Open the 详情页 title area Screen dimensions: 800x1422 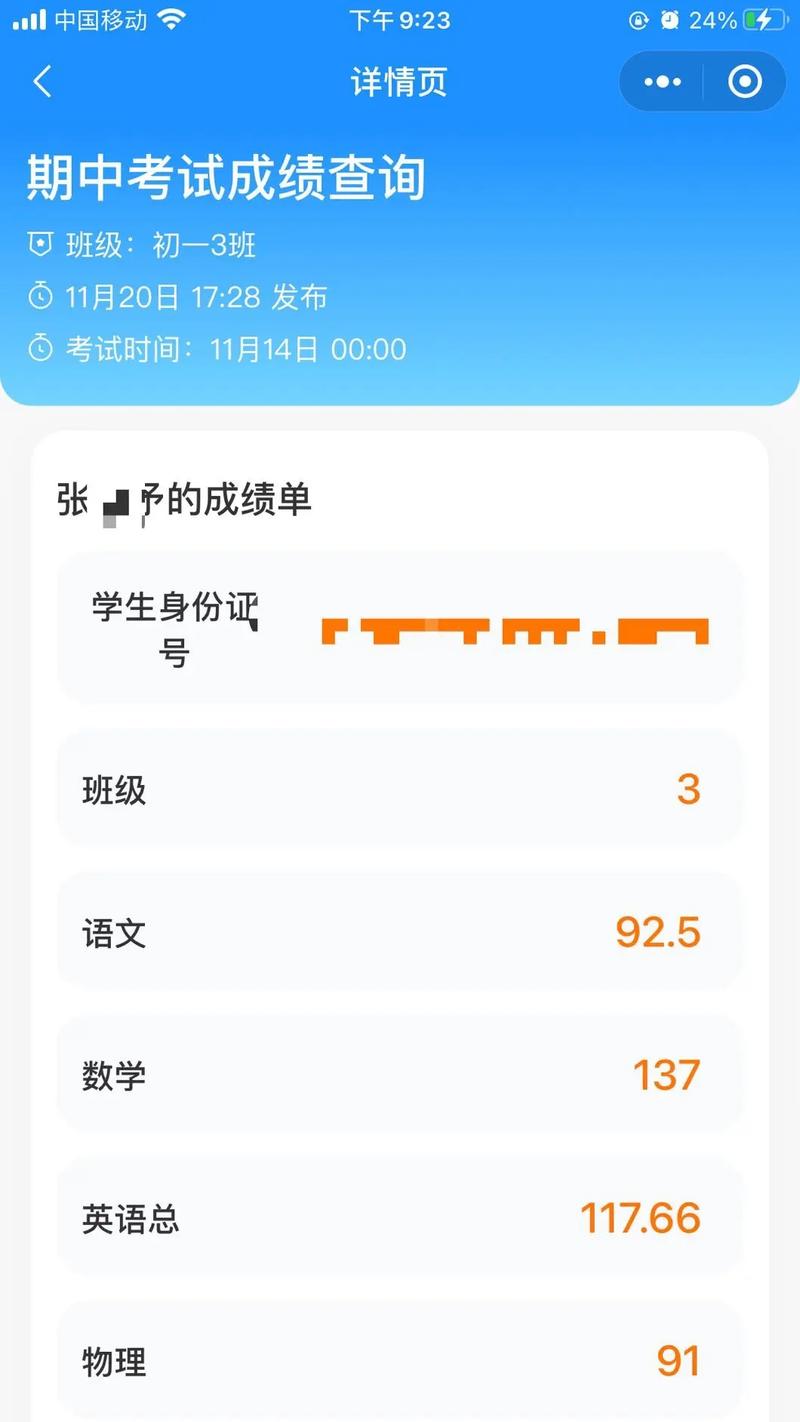[398, 82]
